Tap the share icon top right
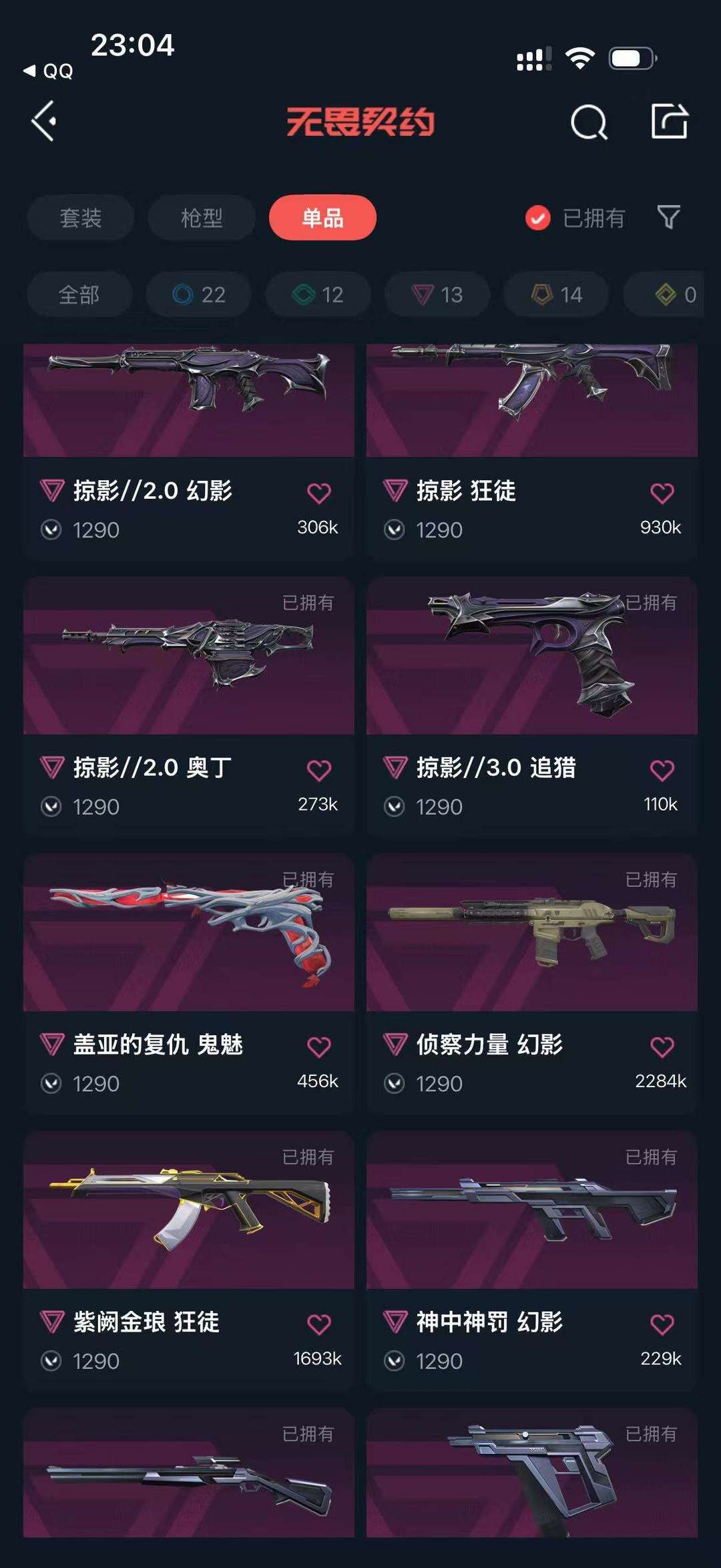The height and width of the screenshot is (1568, 721). [672, 123]
